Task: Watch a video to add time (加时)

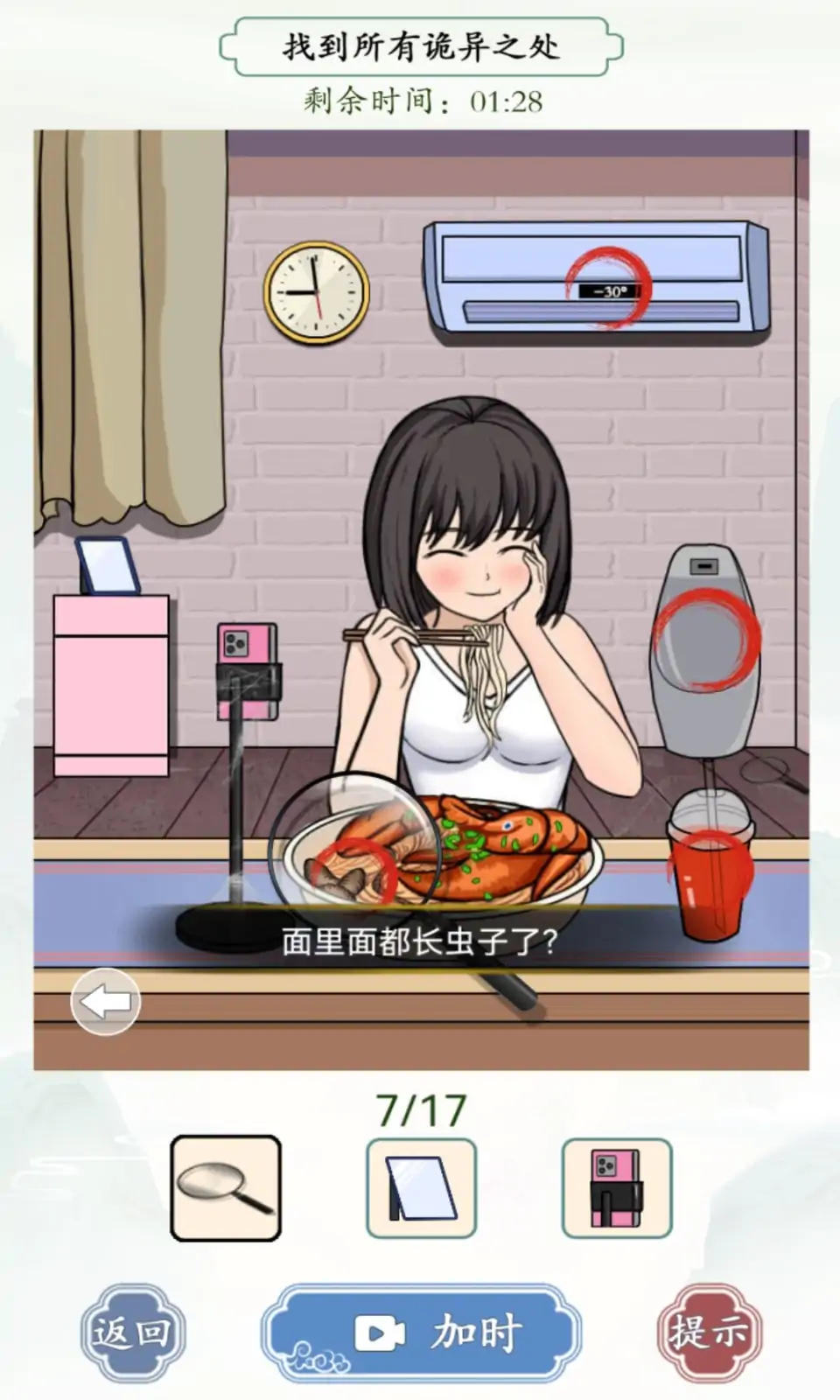Action: [421, 1333]
